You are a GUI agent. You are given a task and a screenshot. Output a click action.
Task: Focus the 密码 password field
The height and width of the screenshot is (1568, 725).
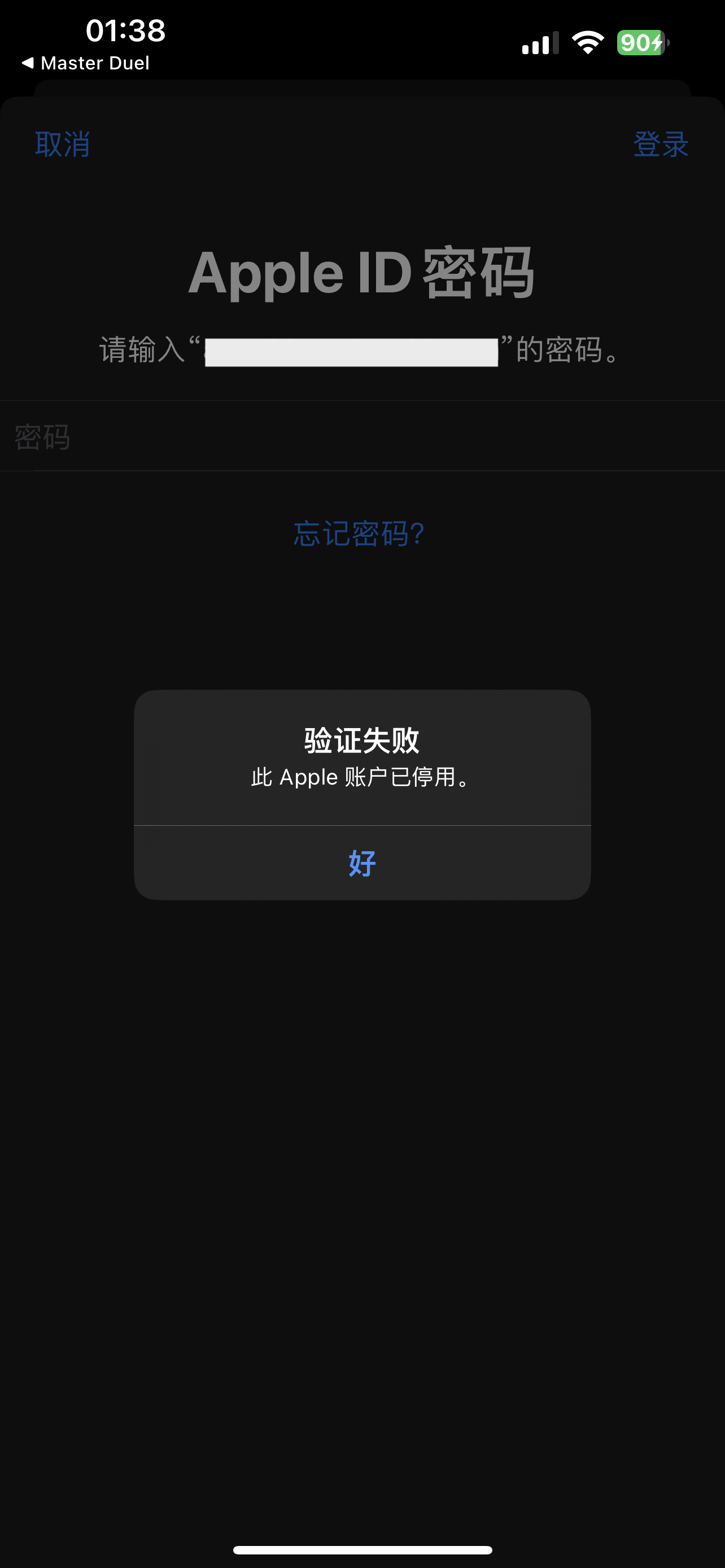[362, 436]
